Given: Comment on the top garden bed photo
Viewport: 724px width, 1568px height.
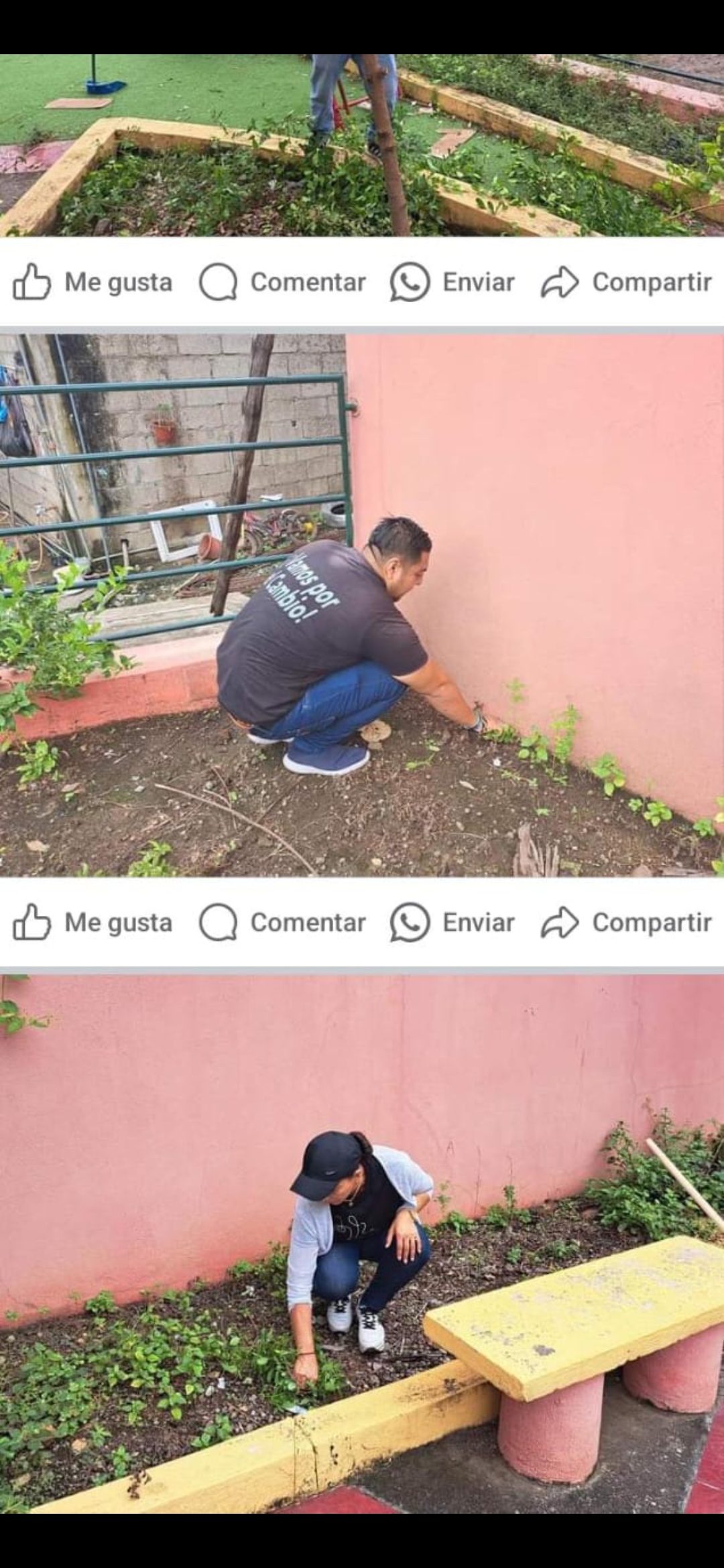Looking at the screenshot, I should click(x=282, y=282).
